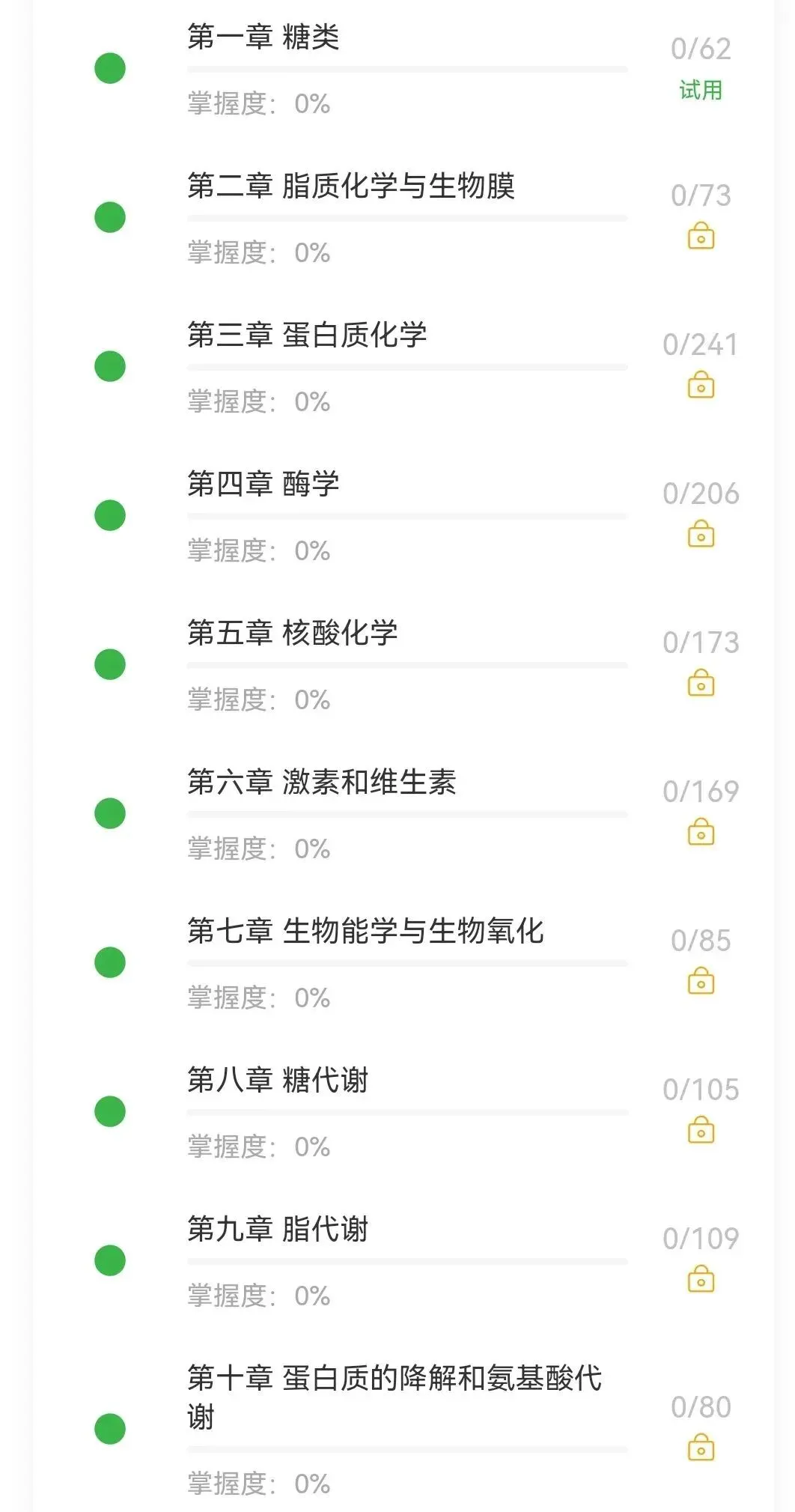Tap the 试用 trial label
The image size is (795, 1512).
tap(700, 91)
